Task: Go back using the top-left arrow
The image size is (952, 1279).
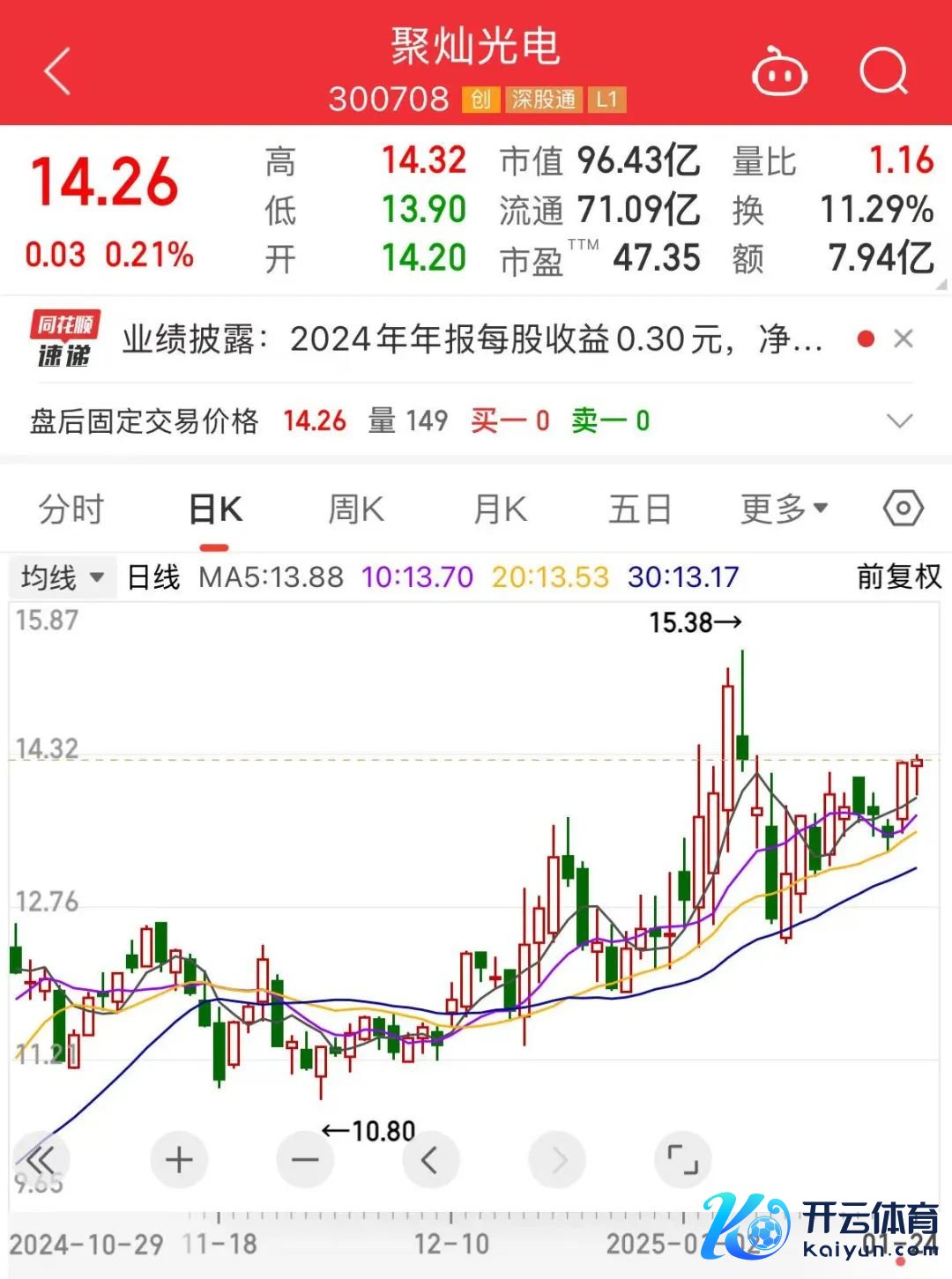Action: tap(58, 71)
